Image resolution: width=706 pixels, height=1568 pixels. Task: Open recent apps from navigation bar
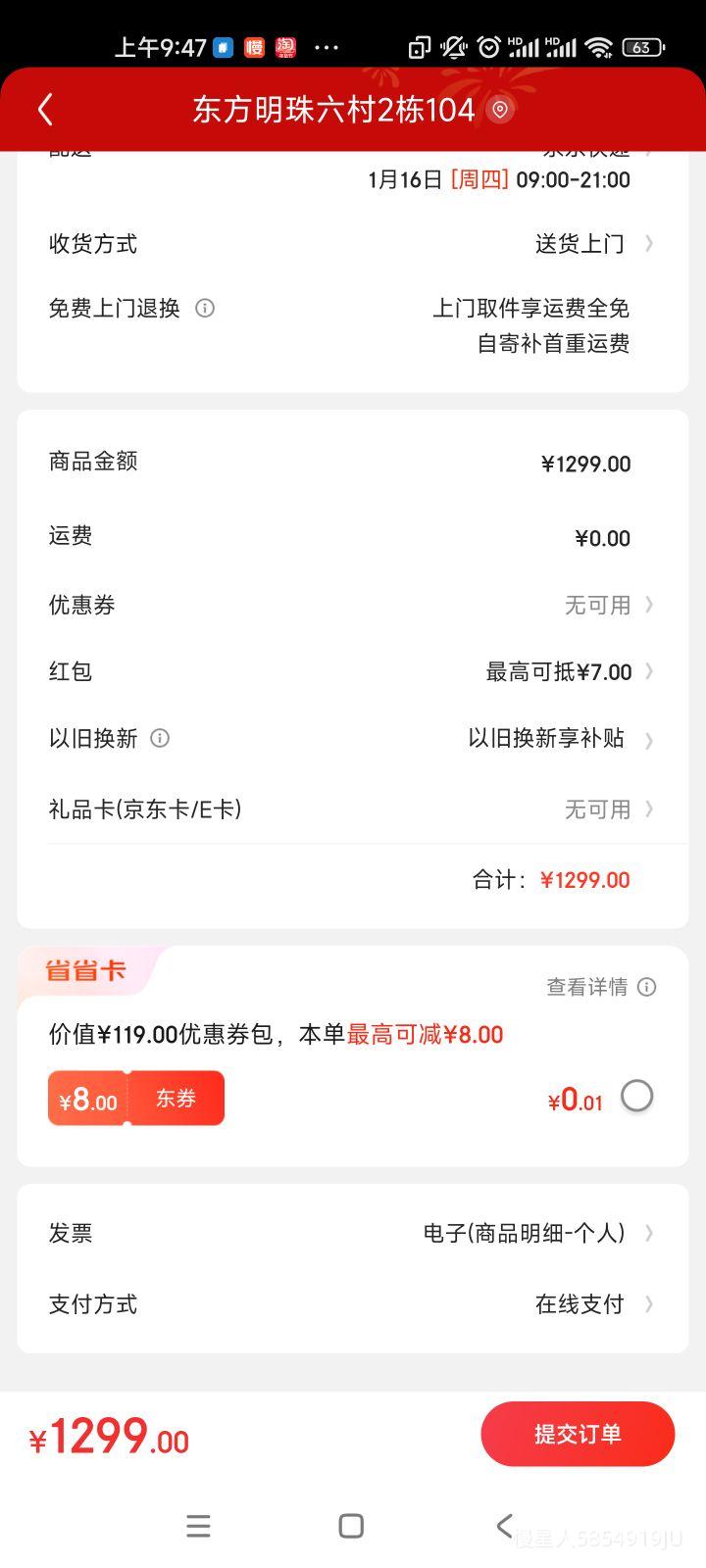tap(198, 1526)
